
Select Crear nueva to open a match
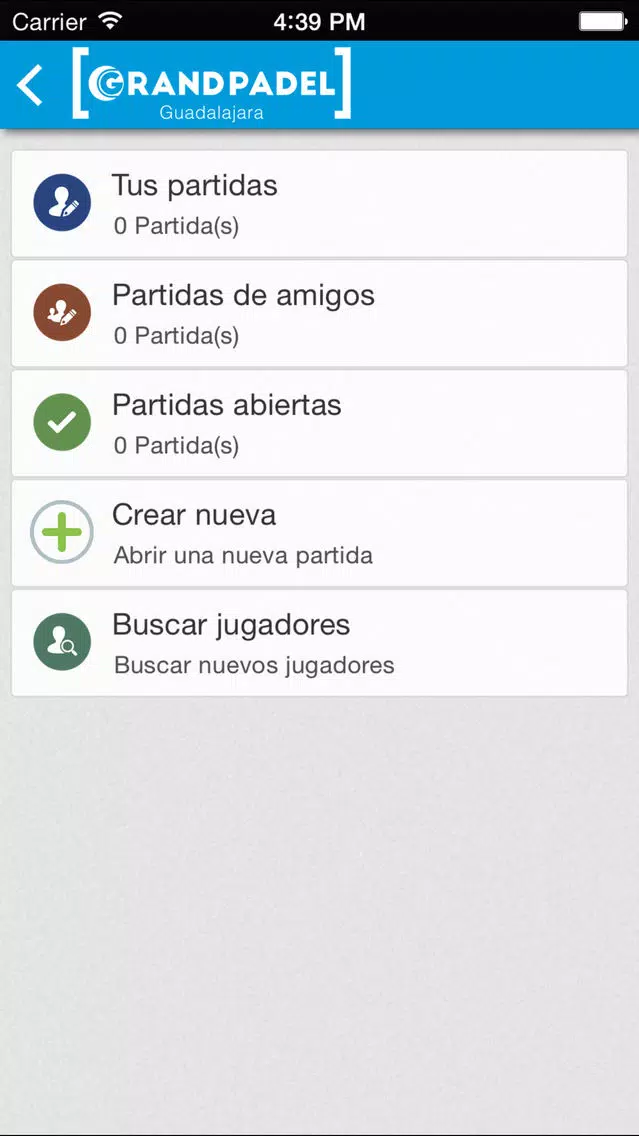(320, 532)
